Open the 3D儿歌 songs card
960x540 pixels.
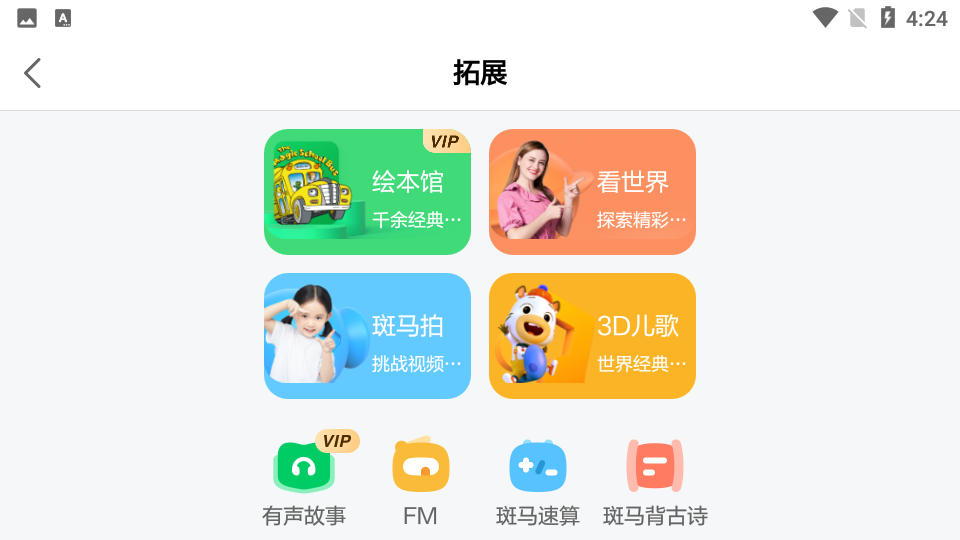click(x=592, y=336)
